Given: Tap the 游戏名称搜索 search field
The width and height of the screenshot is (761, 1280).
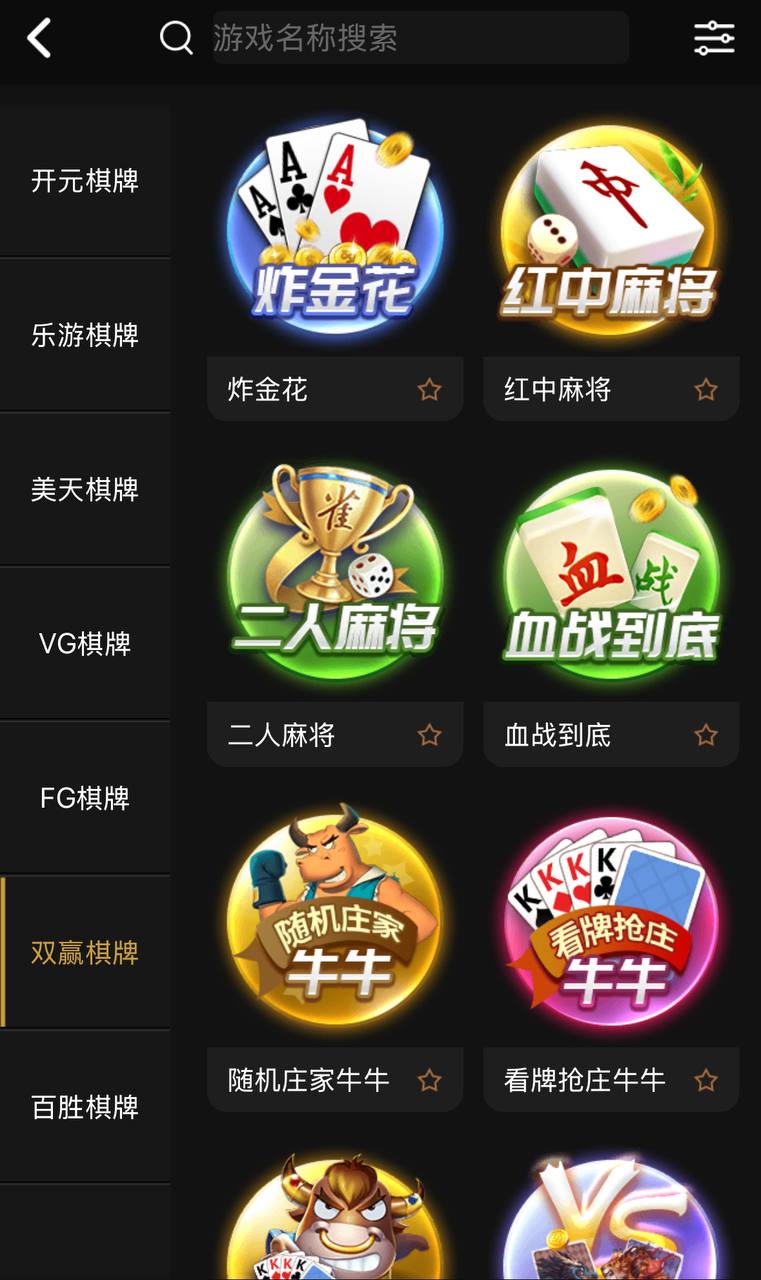Looking at the screenshot, I should (420, 38).
